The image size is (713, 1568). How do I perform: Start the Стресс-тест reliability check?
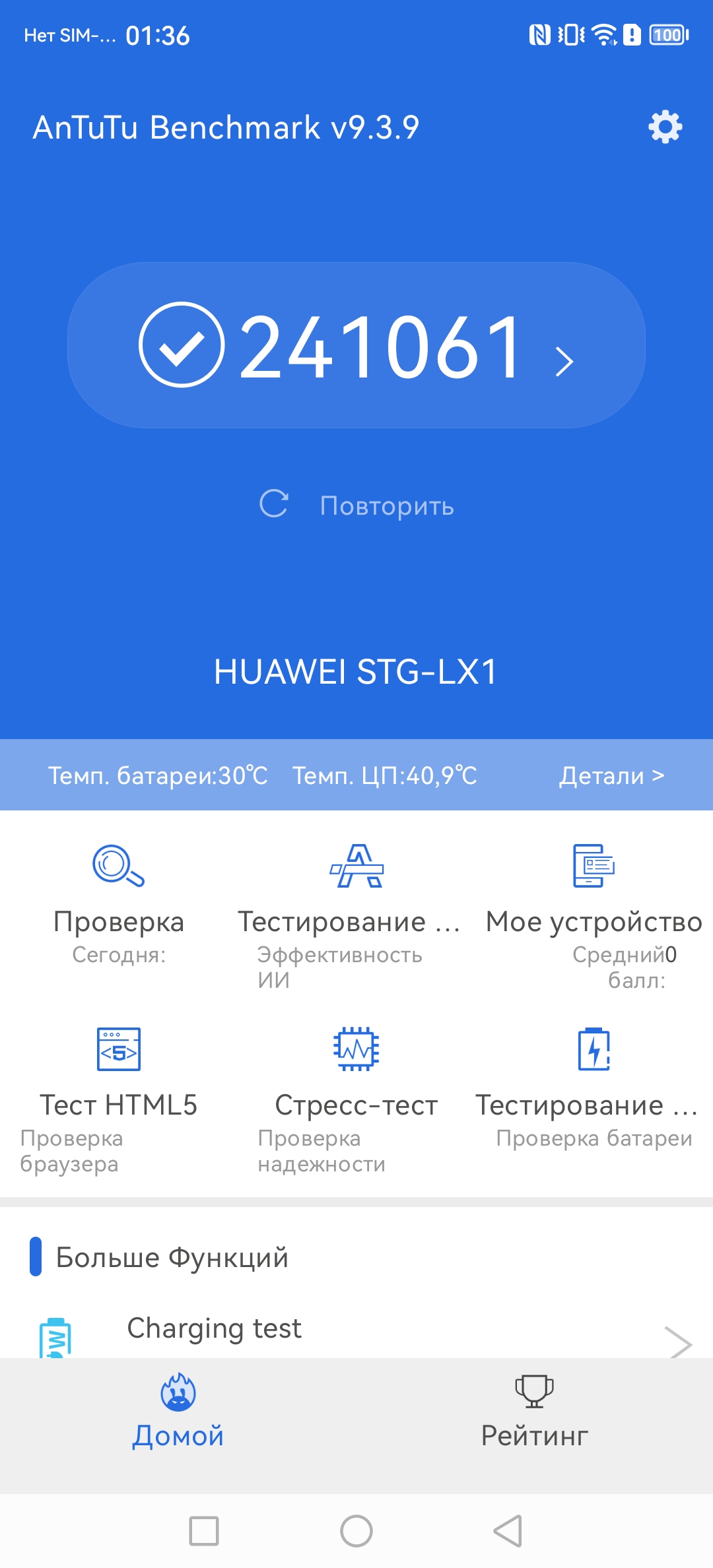[x=356, y=1095]
